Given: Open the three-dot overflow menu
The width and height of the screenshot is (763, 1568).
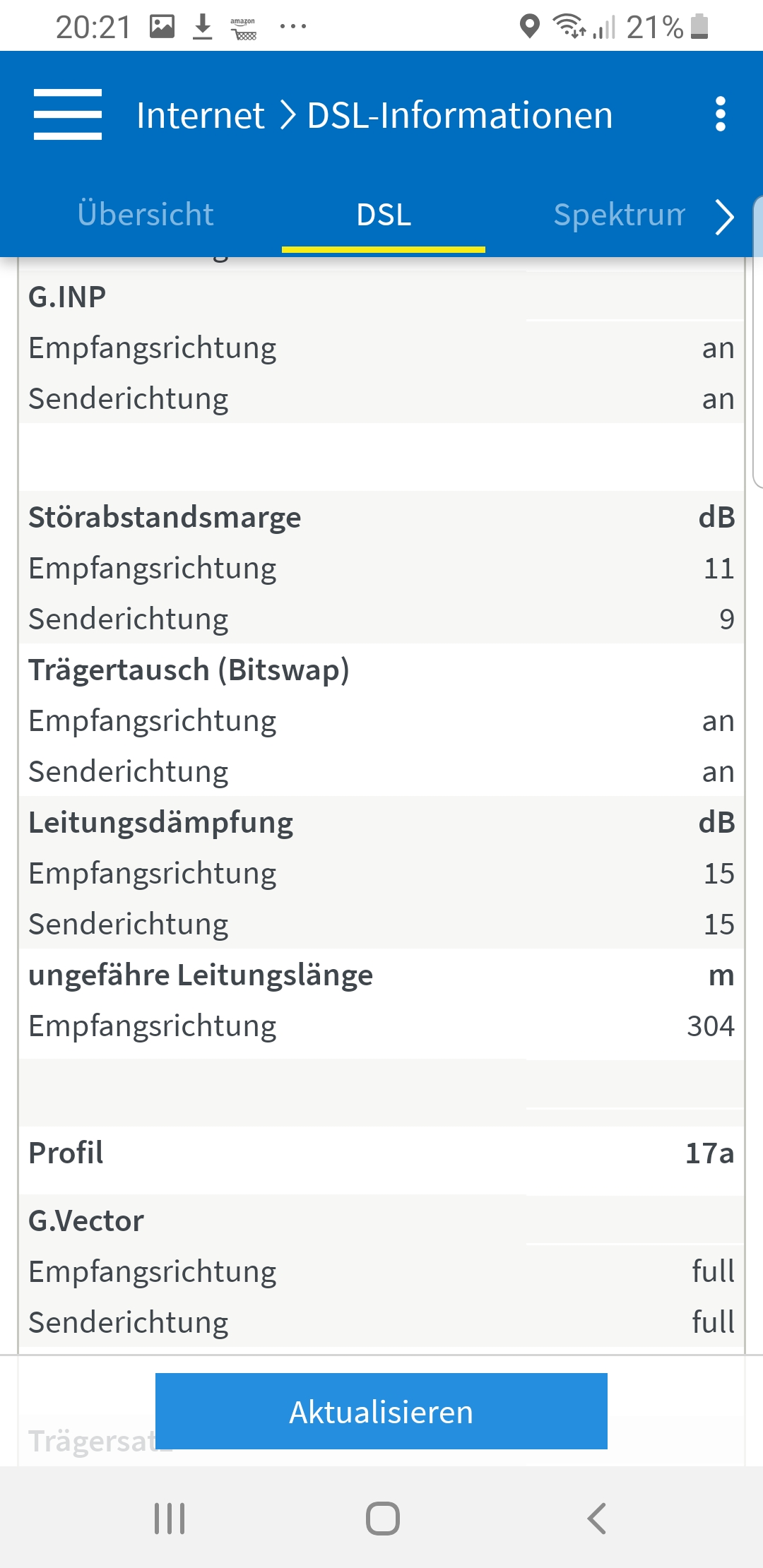Looking at the screenshot, I should pos(720,114).
